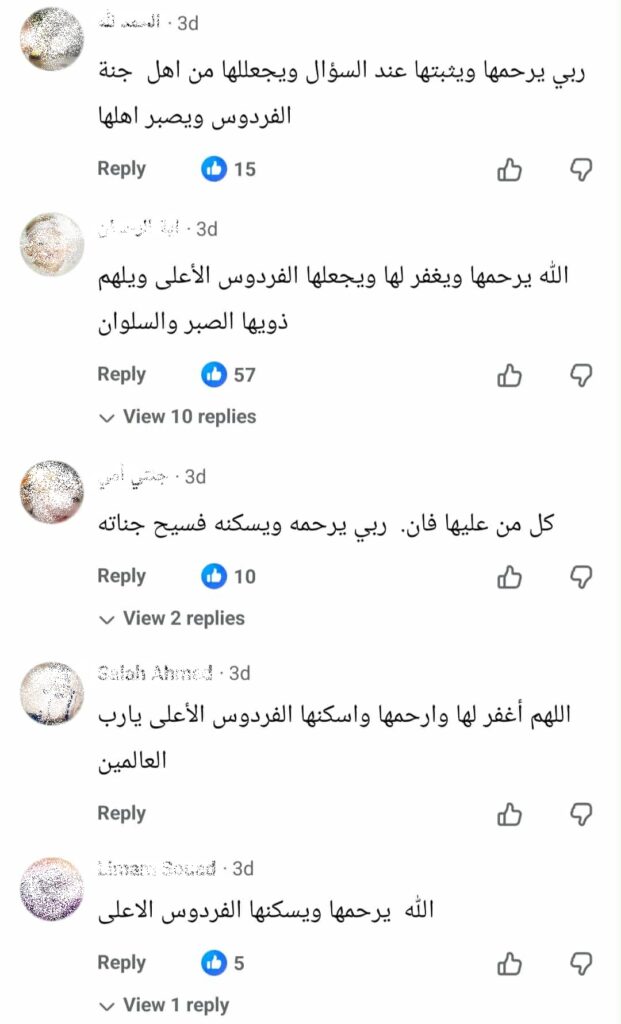The image size is (621, 1024).
Task: Reply to the comment with 5 likes
Action: pos(121,963)
